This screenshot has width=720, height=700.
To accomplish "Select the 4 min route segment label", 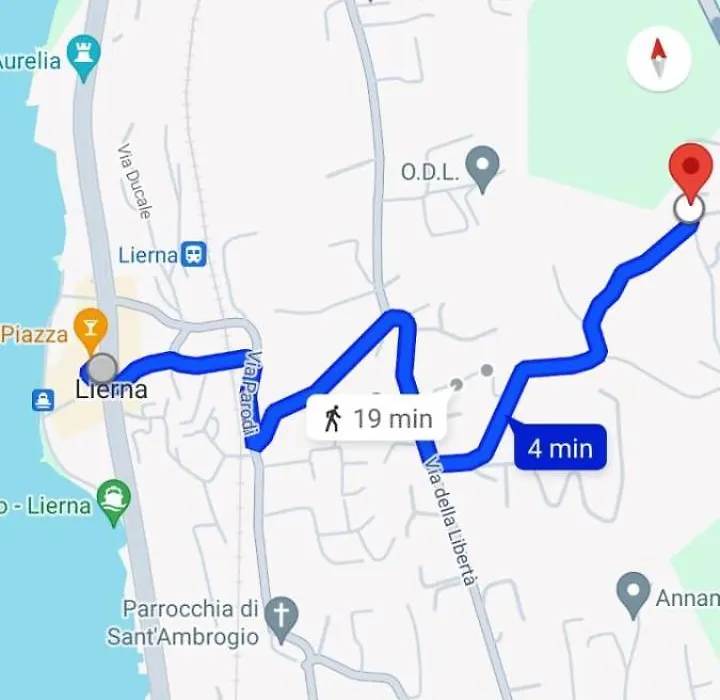I will click(x=560, y=447).
